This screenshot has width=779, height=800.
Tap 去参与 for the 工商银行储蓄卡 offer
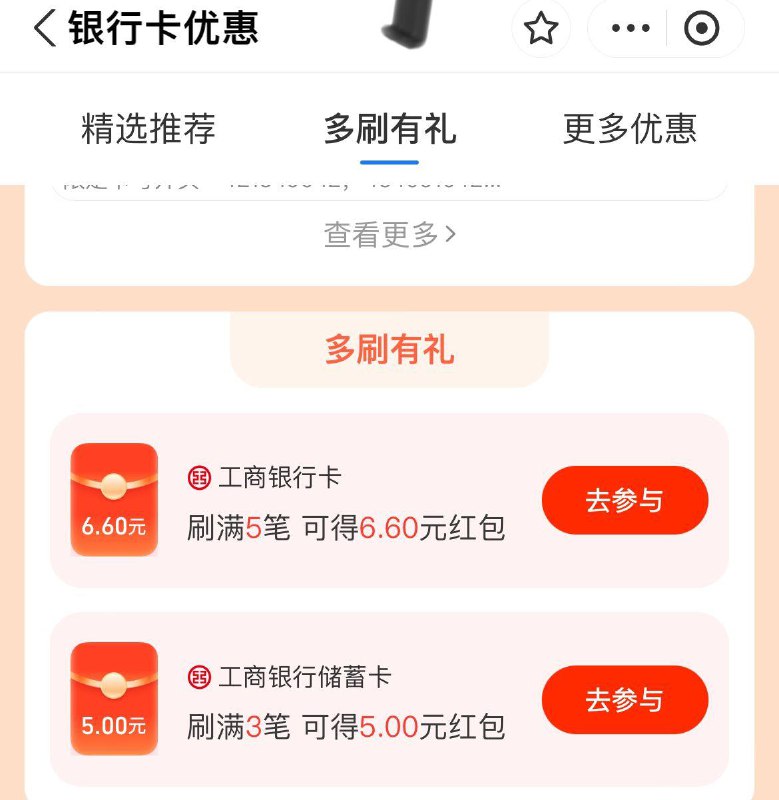point(625,699)
